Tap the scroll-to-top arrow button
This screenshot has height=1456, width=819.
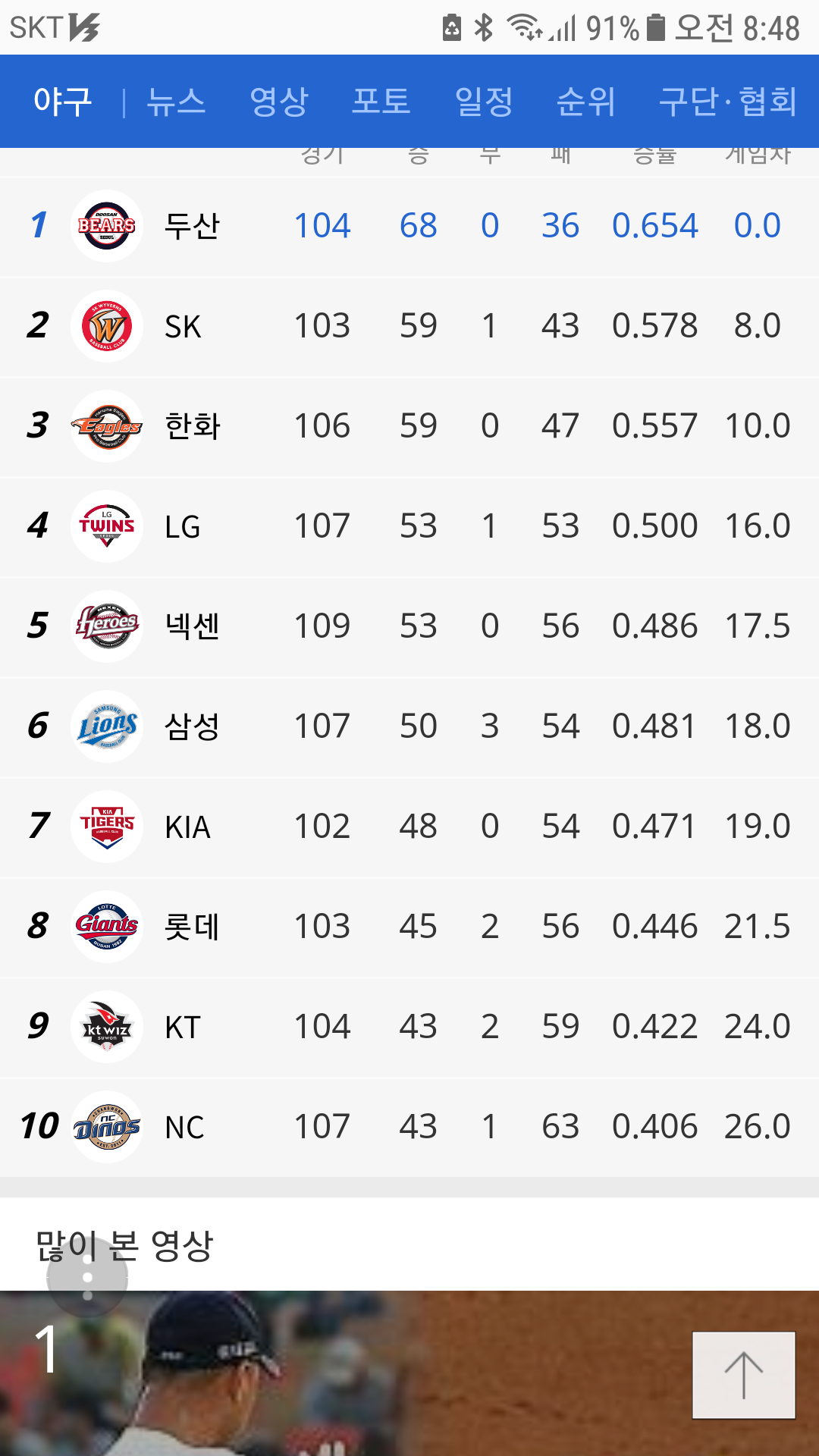point(743,1375)
